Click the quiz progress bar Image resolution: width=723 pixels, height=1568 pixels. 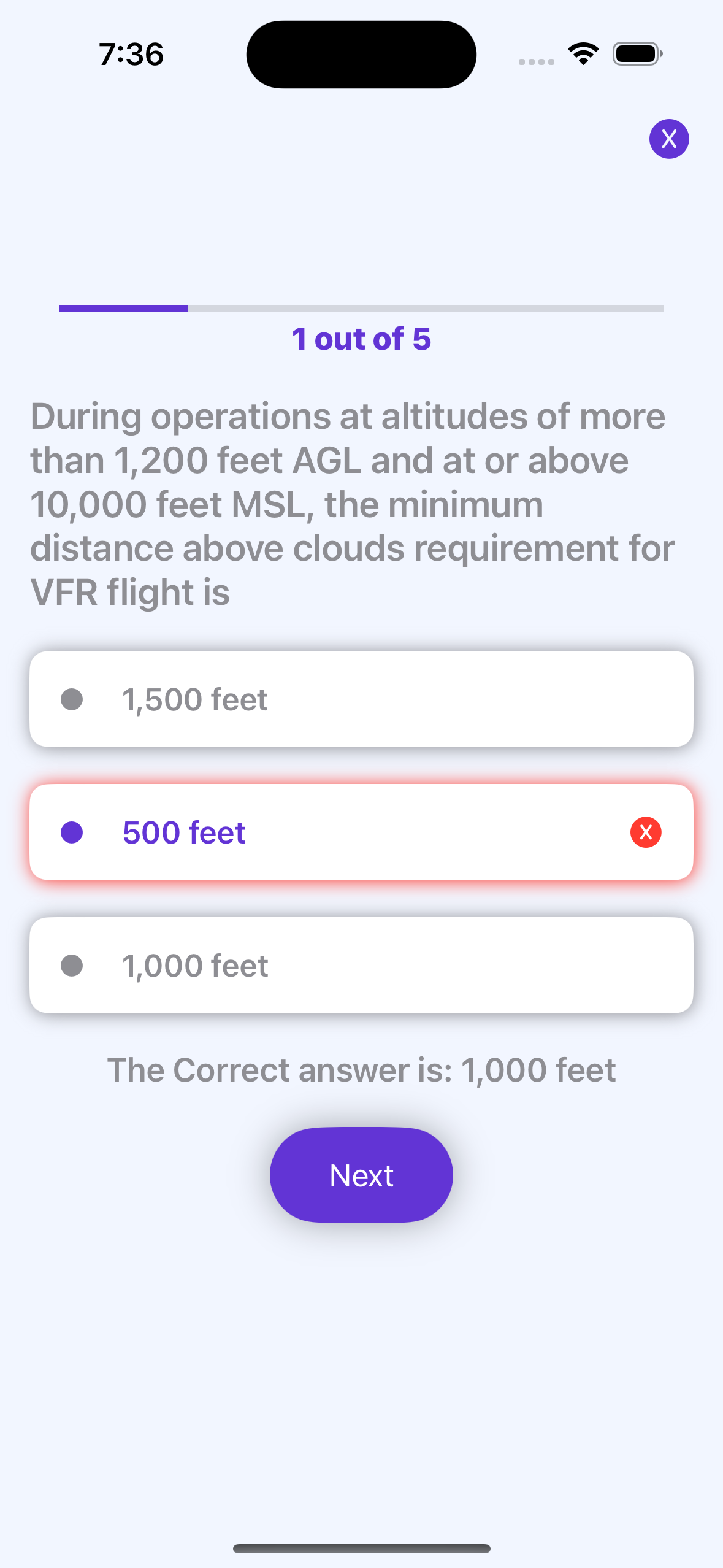point(361,310)
